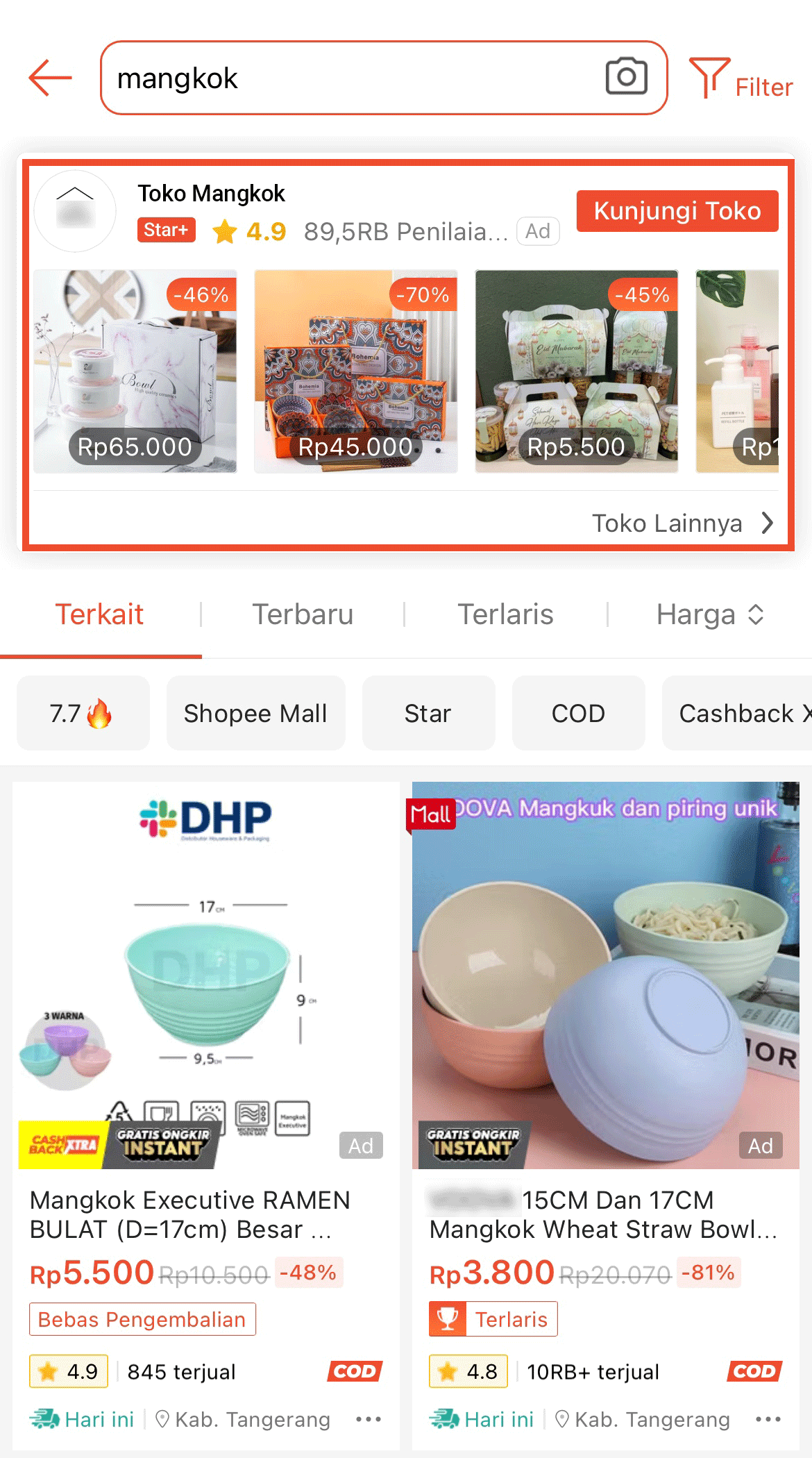Image resolution: width=812 pixels, height=1458 pixels.
Task: Click the Kunjungi Toko button
Action: tap(677, 210)
